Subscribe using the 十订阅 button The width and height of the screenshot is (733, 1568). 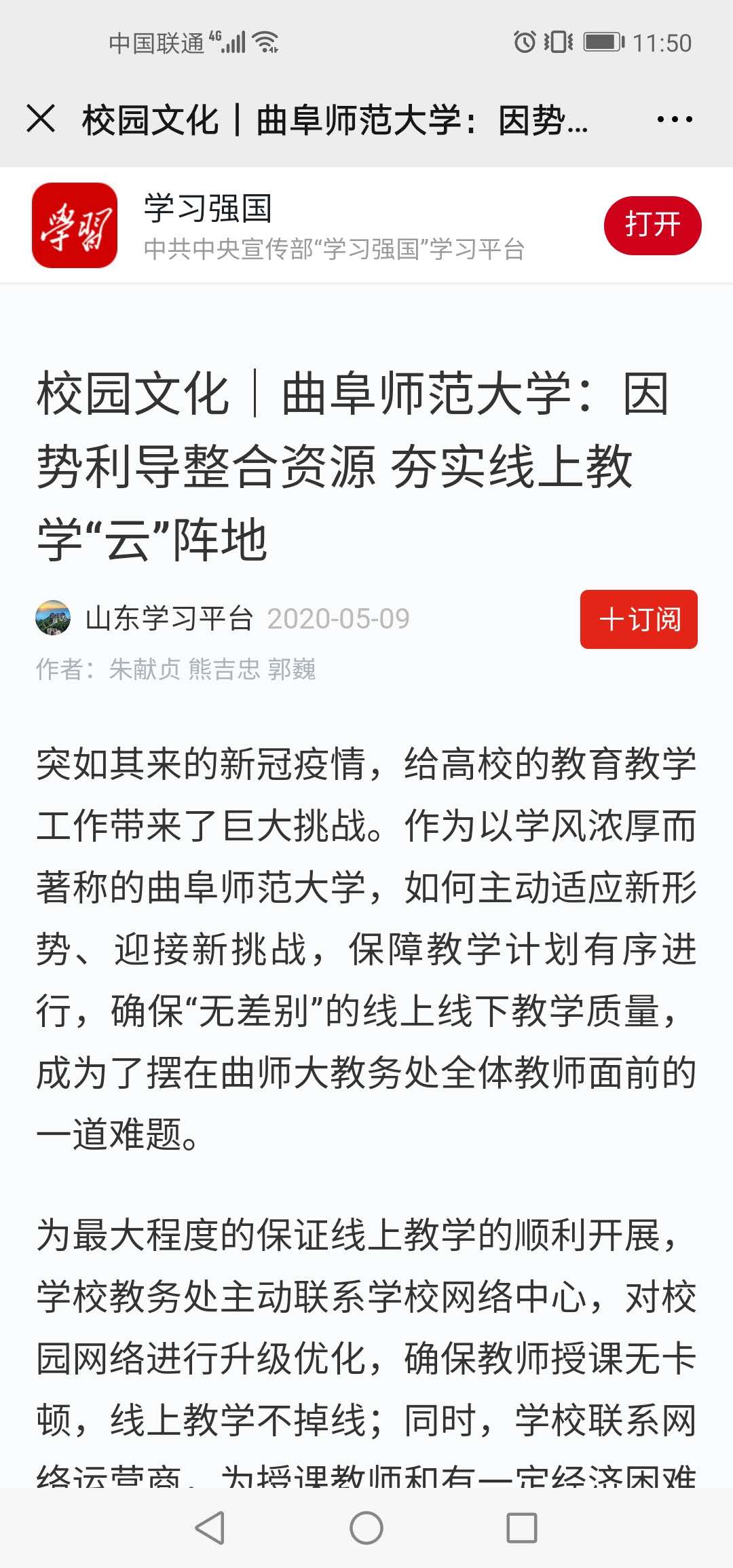point(638,619)
